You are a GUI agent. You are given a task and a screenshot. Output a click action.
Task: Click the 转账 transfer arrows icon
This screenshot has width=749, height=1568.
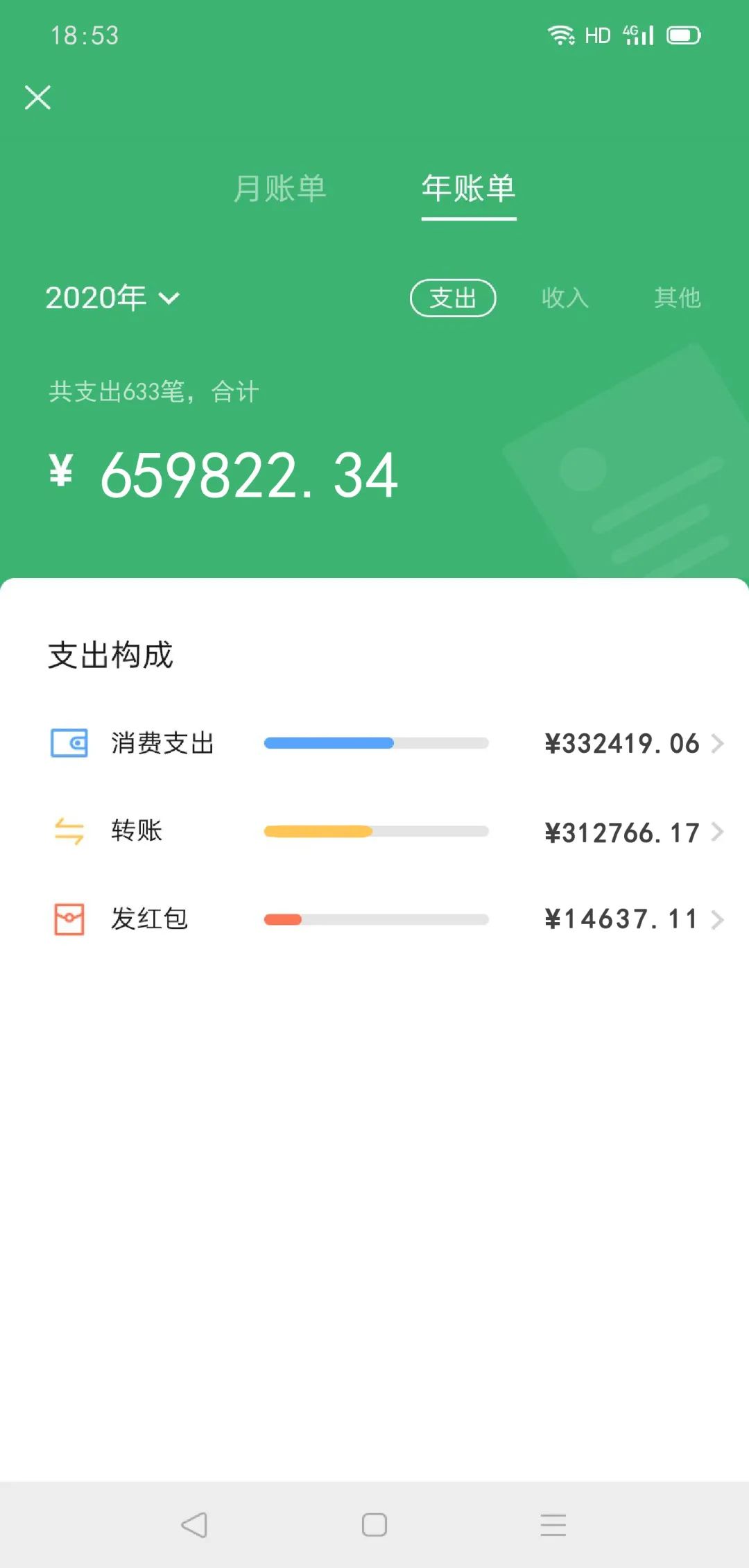tap(68, 830)
